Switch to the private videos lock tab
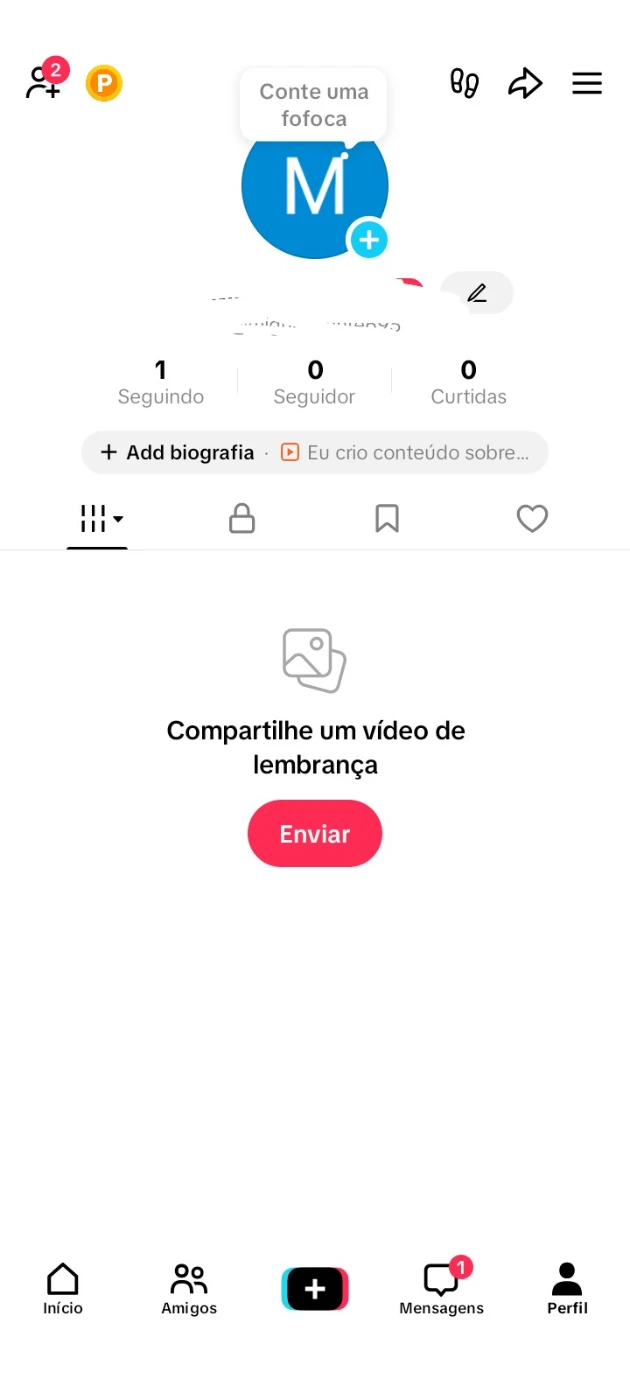The image size is (630, 1400). click(242, 518)
